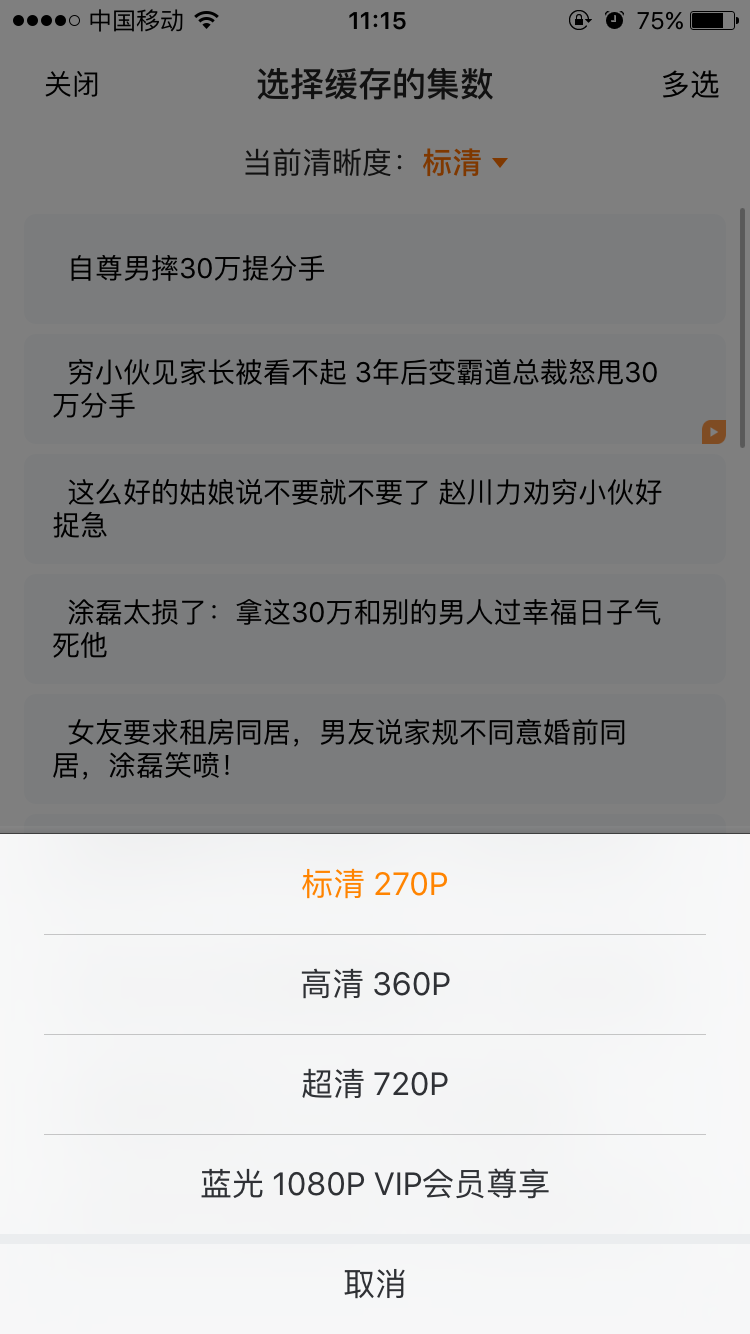This screenshot has height=1334, width=750.
Task: Select the 高清 360P quality option
Action: [x=375, y=983]
